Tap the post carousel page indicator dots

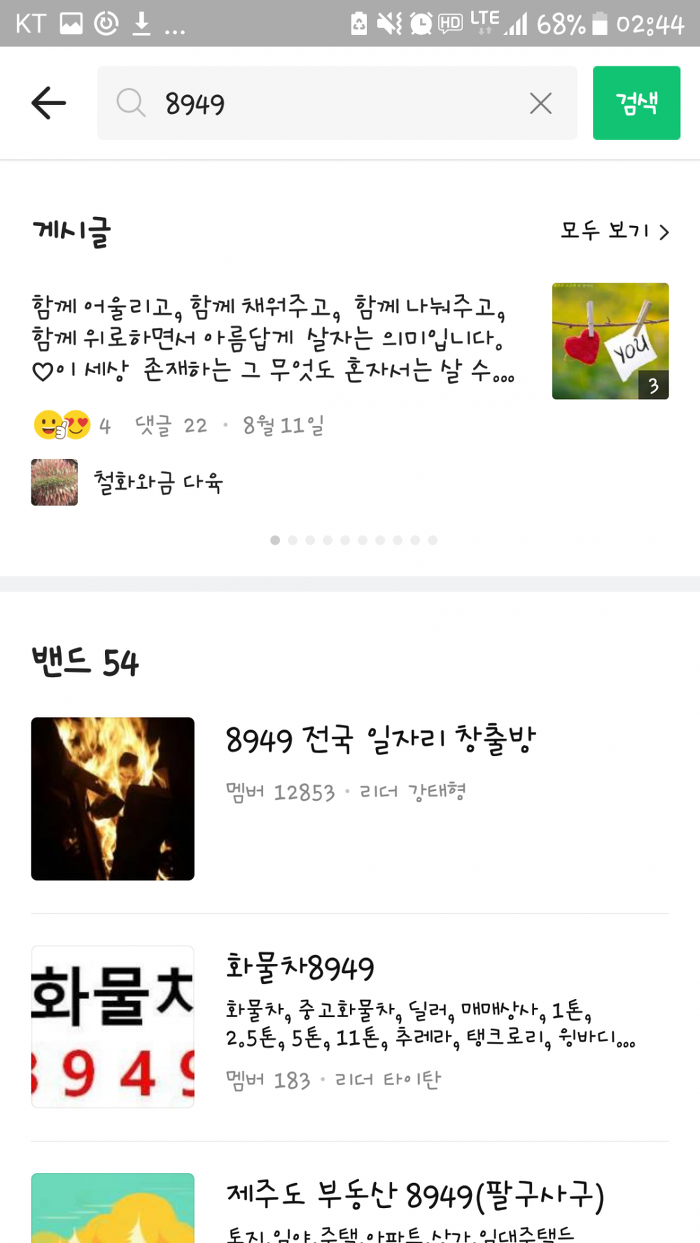tap(354, 540)
